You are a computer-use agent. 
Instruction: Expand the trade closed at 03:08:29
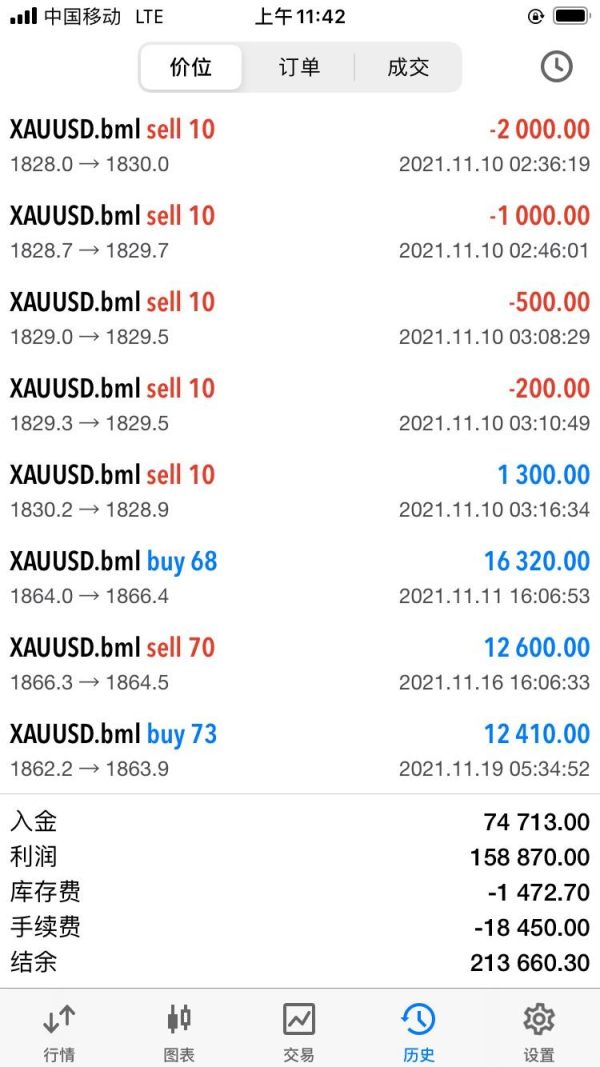click(x=300, y=318)
